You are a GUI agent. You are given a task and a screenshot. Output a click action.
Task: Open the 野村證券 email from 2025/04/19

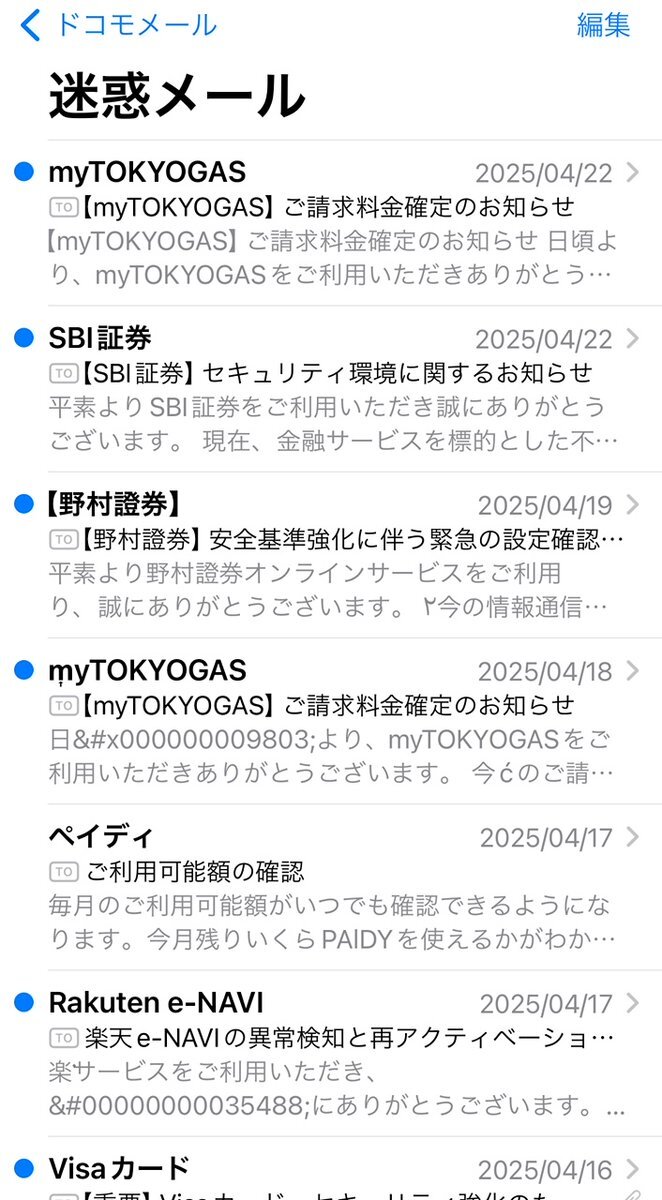point(330,555)
